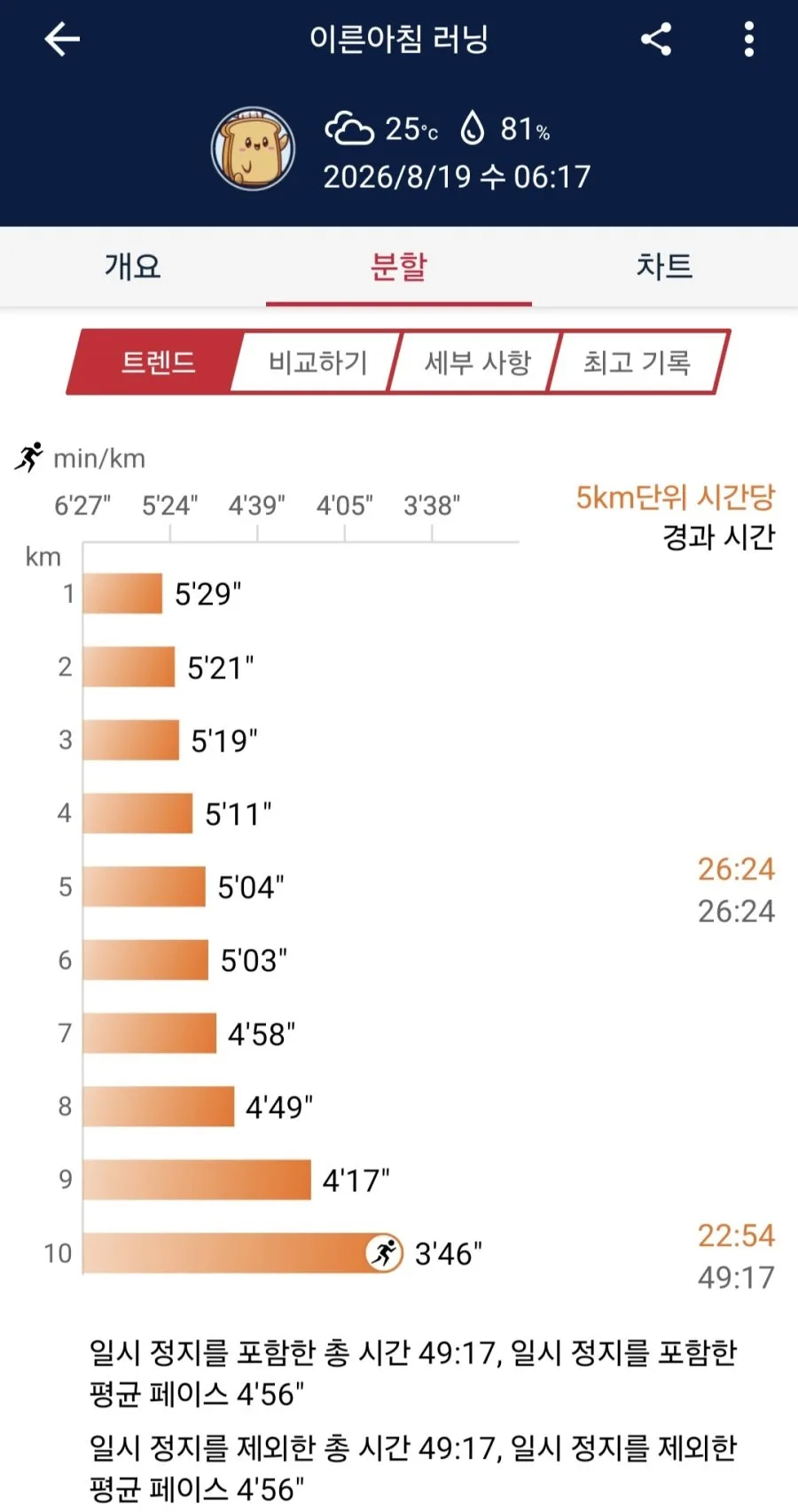
Task: Switch to the 개요 tab
Action: [133, 266]
